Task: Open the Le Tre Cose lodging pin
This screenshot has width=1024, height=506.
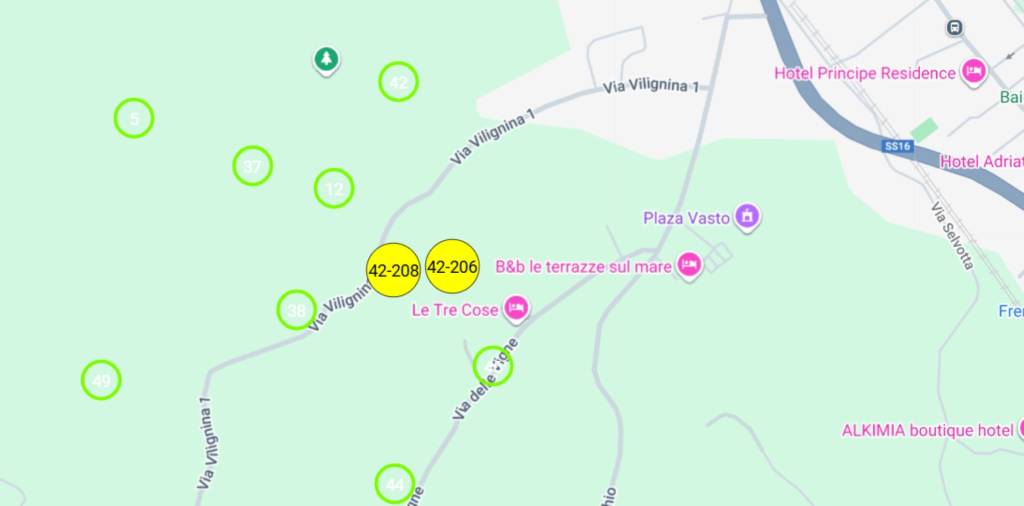Action: [x=515, y=308]
